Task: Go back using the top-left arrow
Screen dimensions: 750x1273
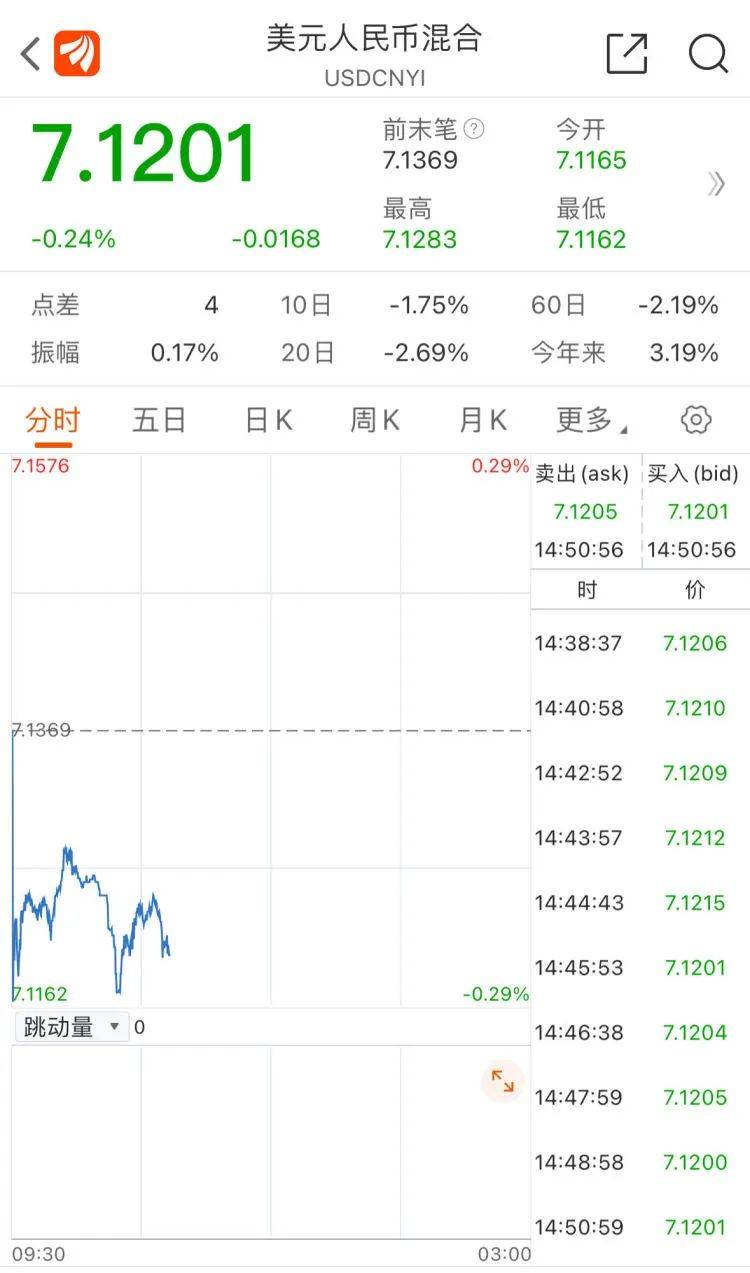Action: pos(31,53)
